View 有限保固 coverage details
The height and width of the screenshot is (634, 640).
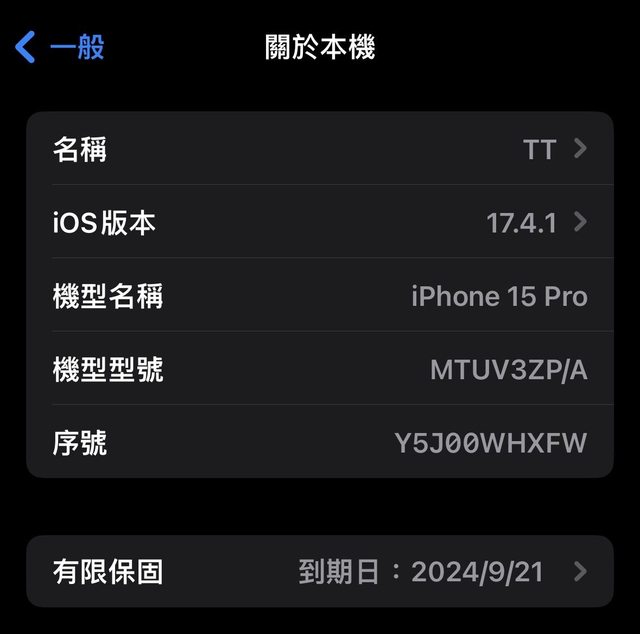pyautogui.click(x=320, y=572)
